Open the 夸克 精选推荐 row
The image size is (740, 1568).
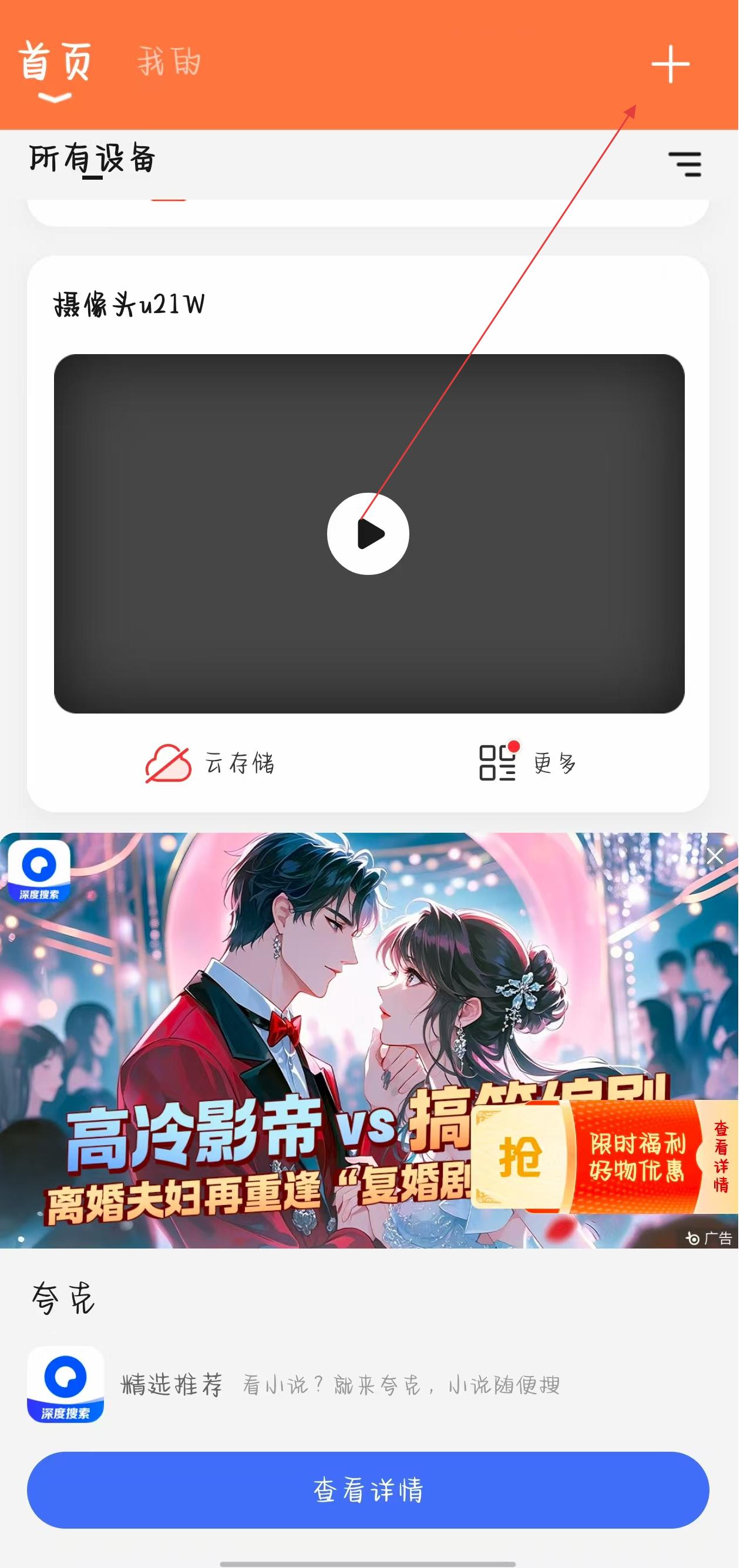[341, 1385]
